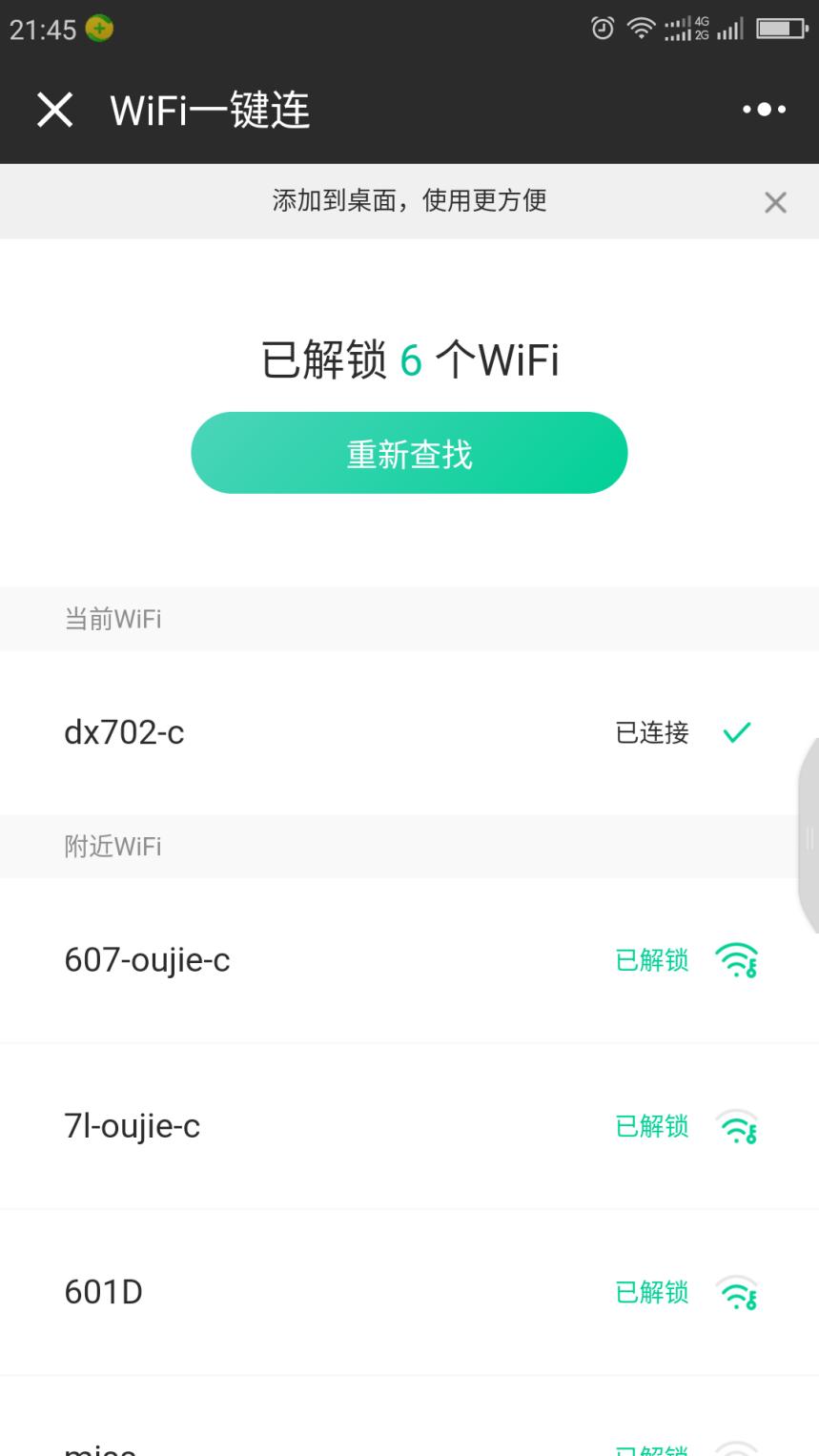Select the WiFi一键连 title bar

point(210,110)
